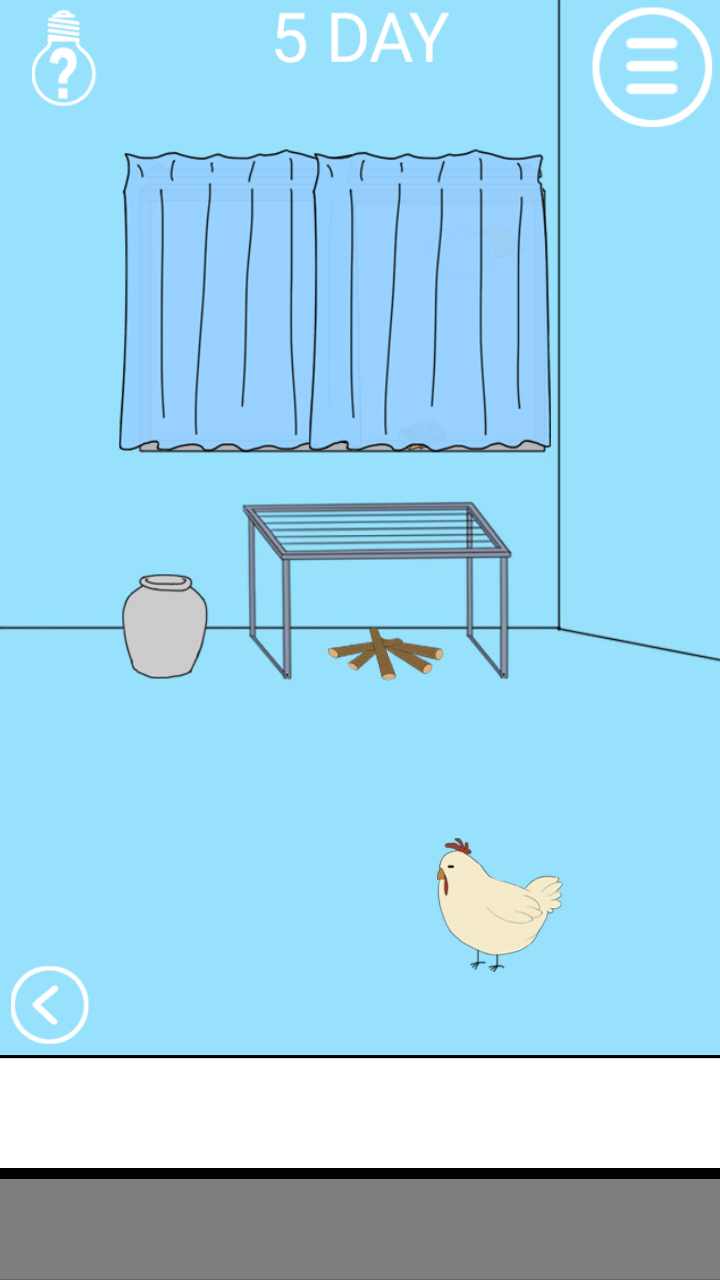
Task: Tap the firewood under the rack
Action: pos(385,655)
